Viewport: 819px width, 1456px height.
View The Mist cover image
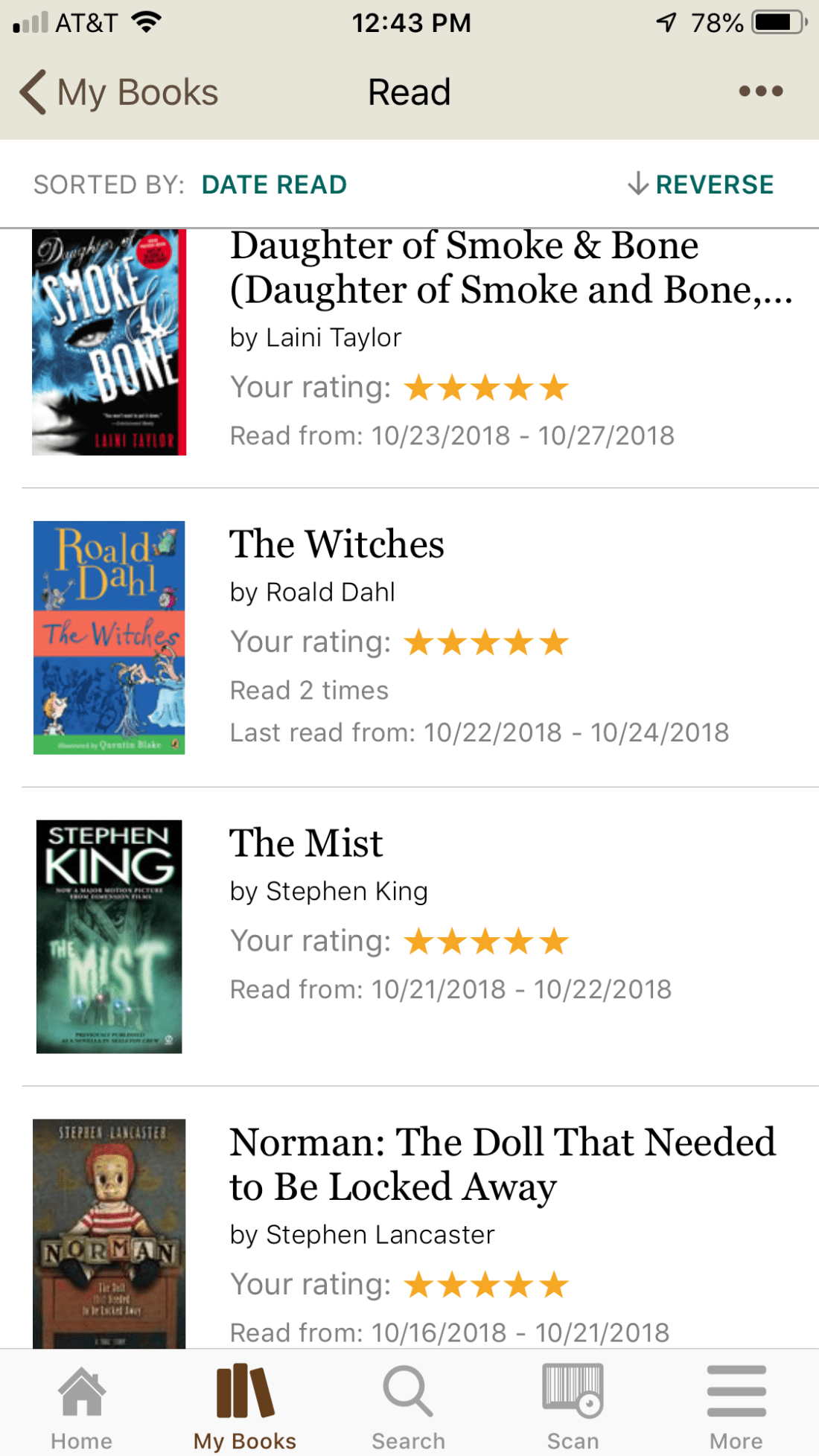tap(109, 936)
